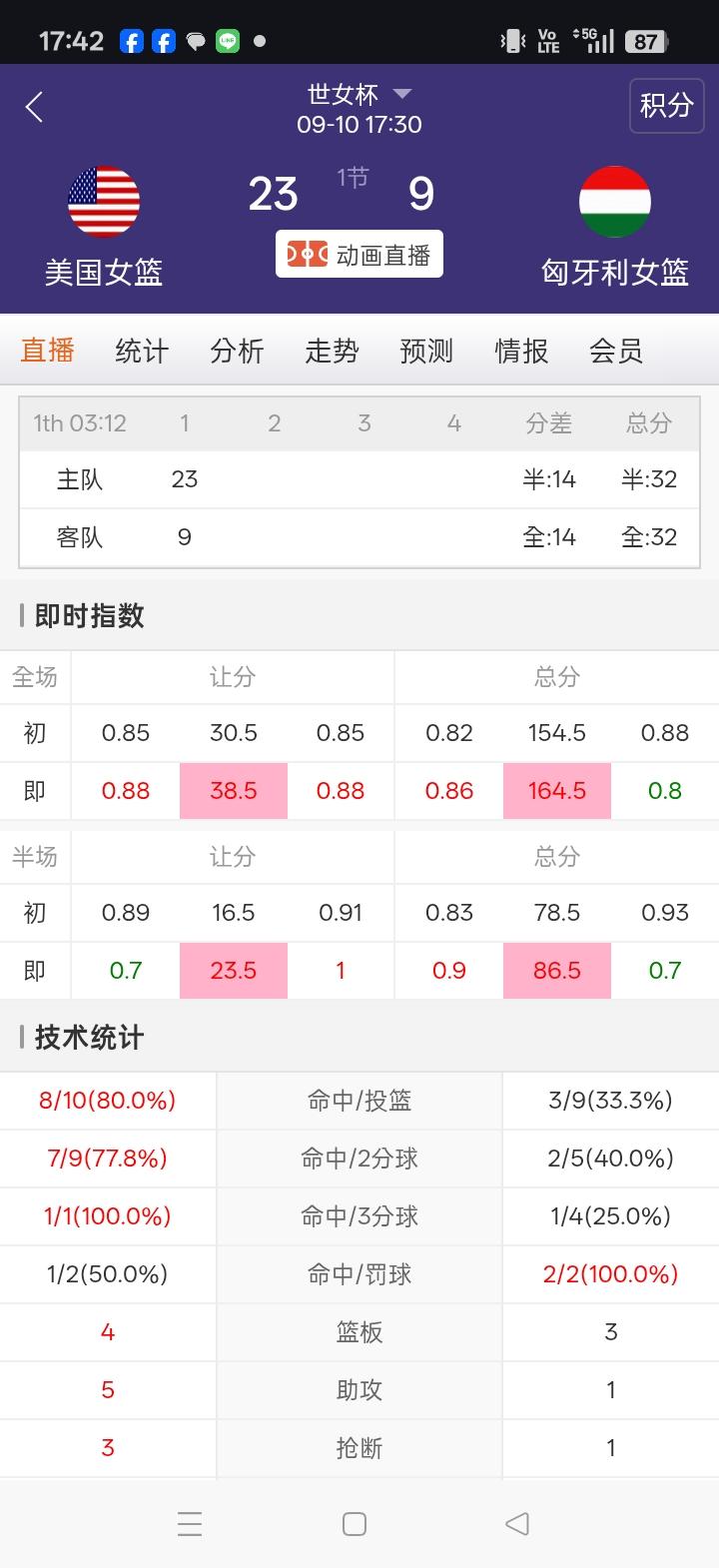Tap the system home button

pyautogui.click(x=355, y=1523)
